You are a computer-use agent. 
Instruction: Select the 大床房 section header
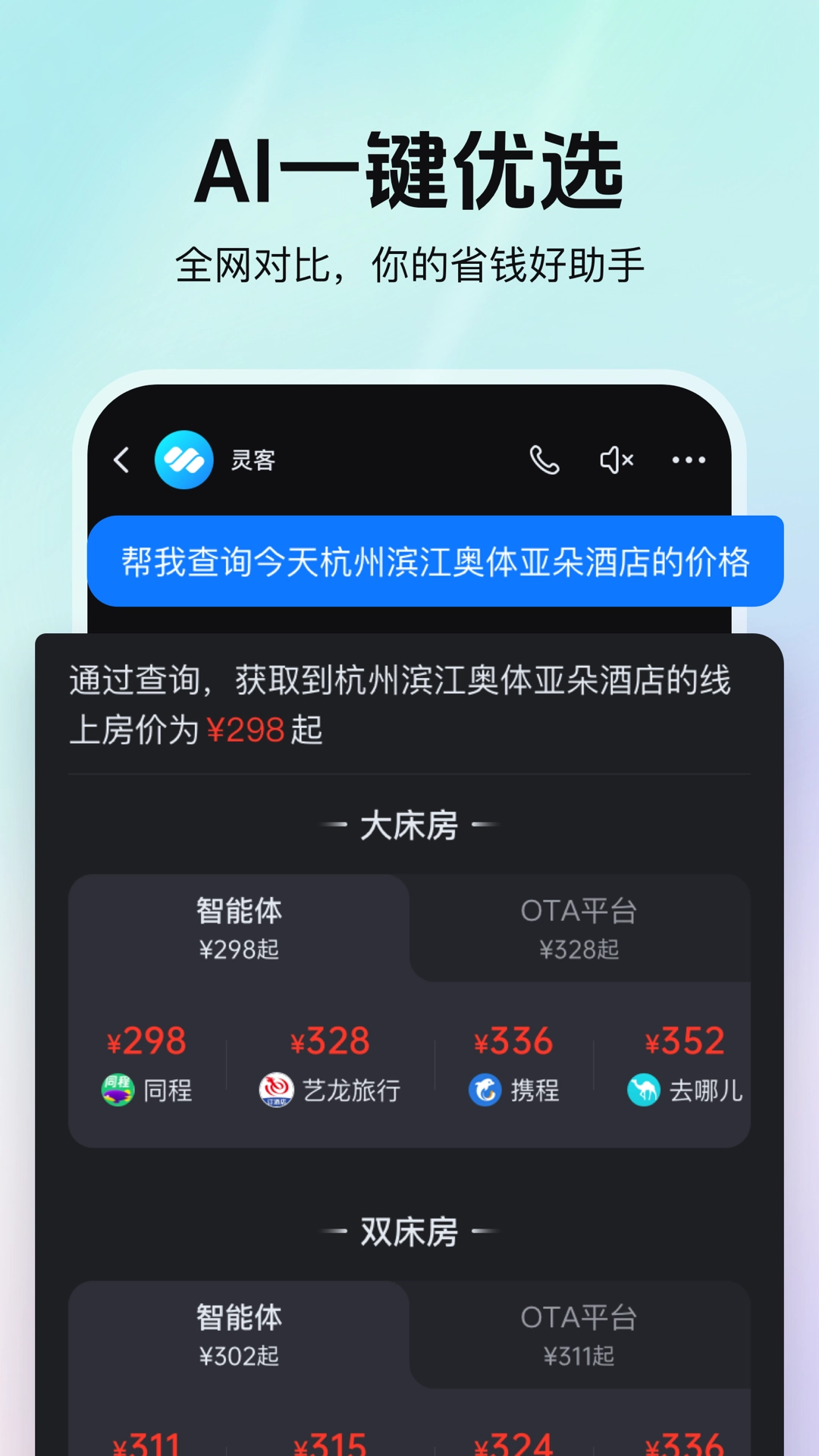click(x=409, y=827)
